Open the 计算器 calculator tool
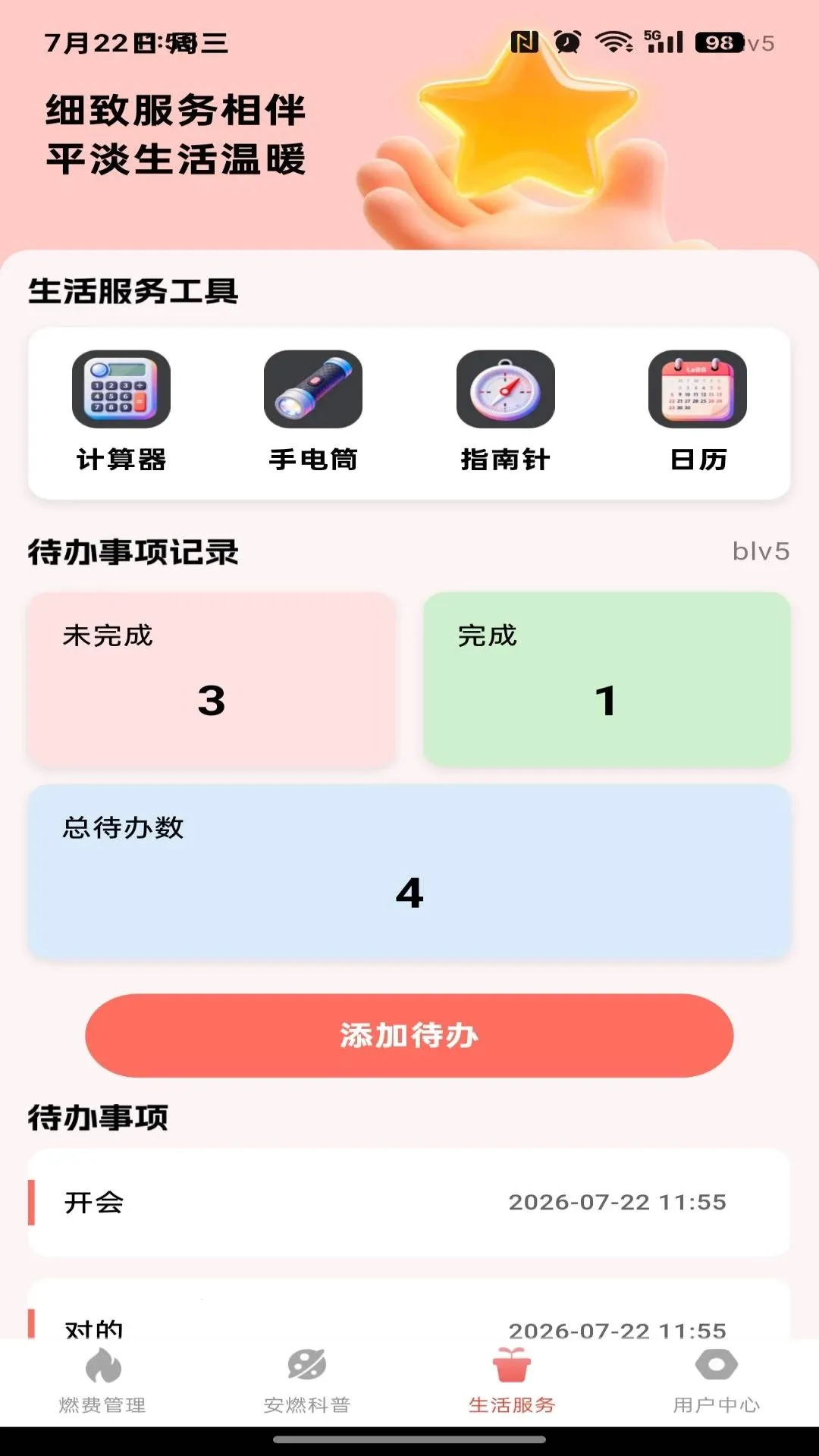The image size is (819, 1456). point(121,412)
